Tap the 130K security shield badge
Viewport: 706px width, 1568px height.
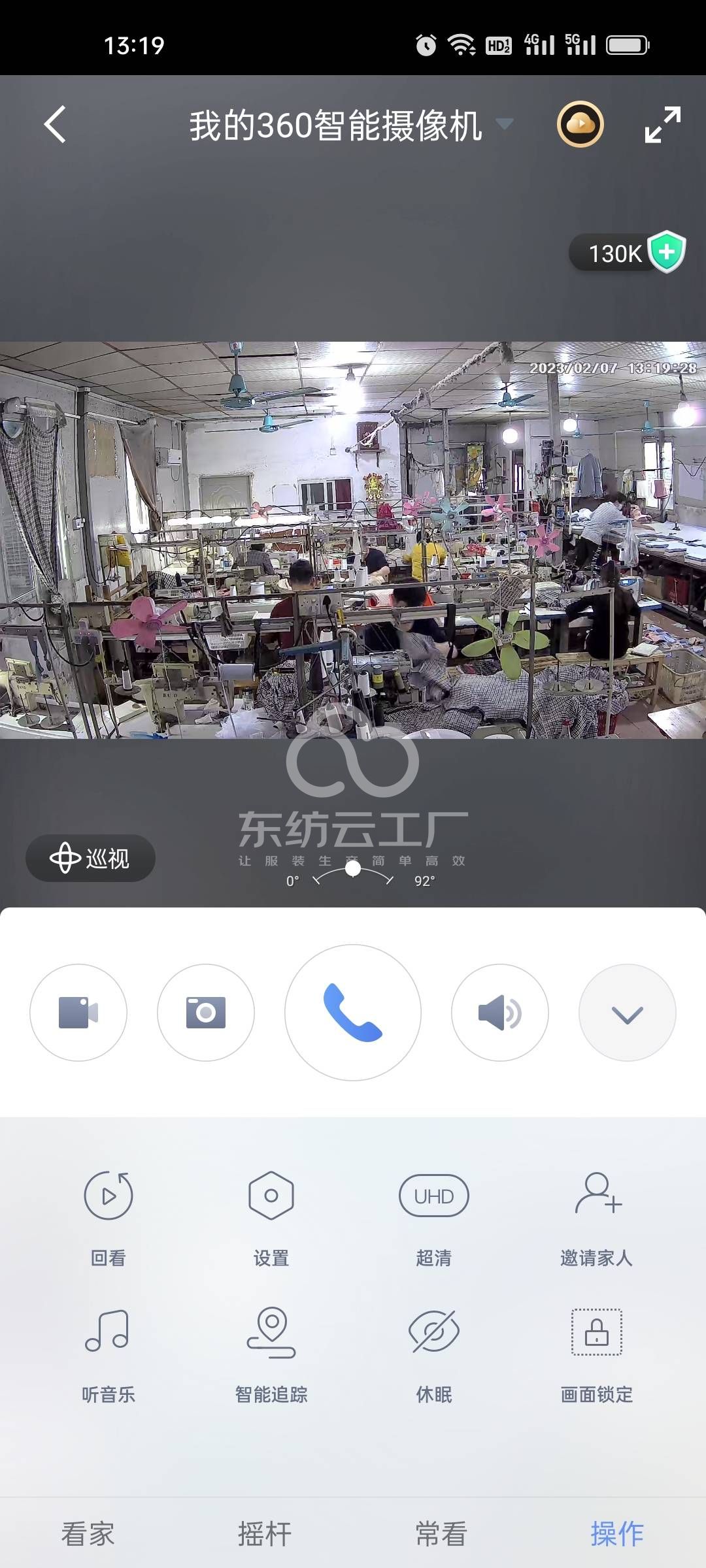(628, 253)
